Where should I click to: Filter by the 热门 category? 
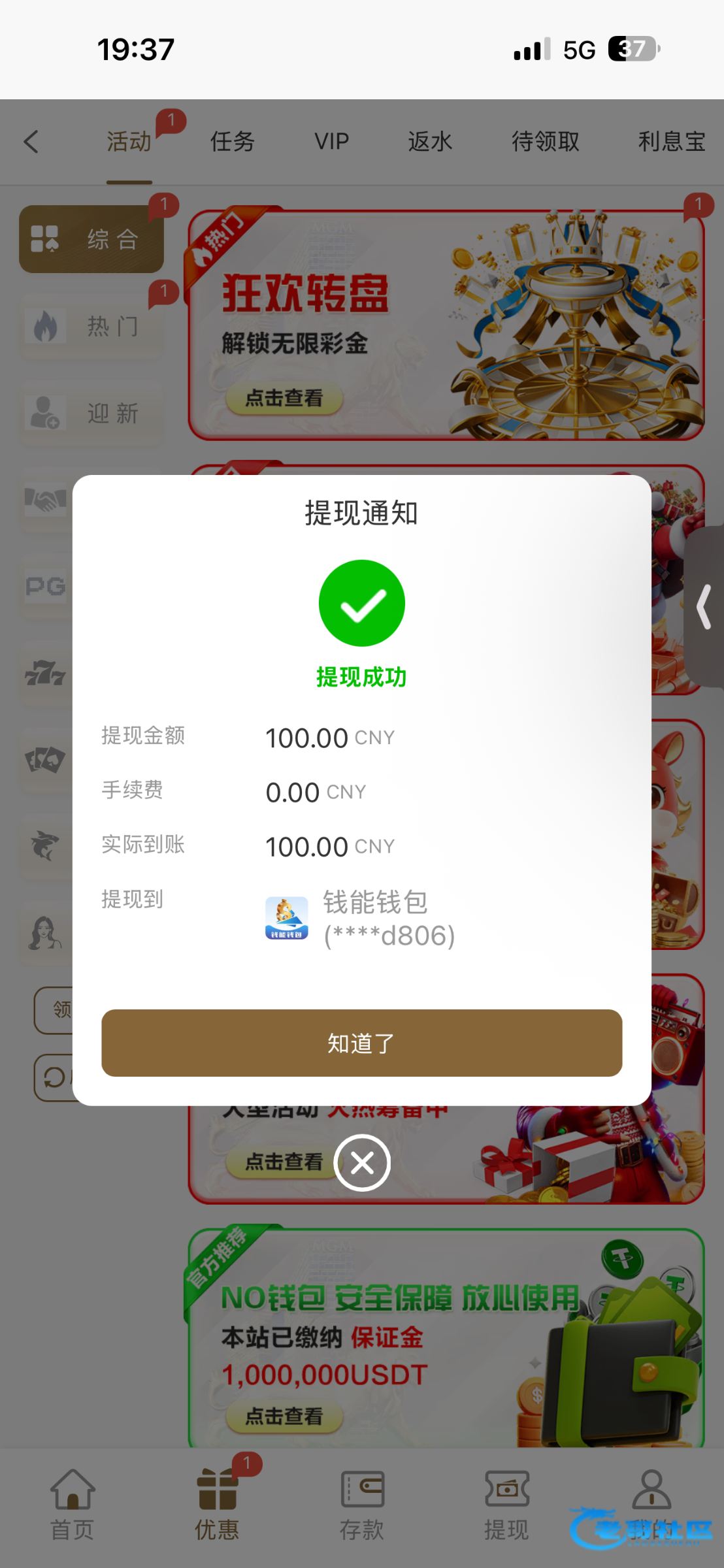(91, 325)
